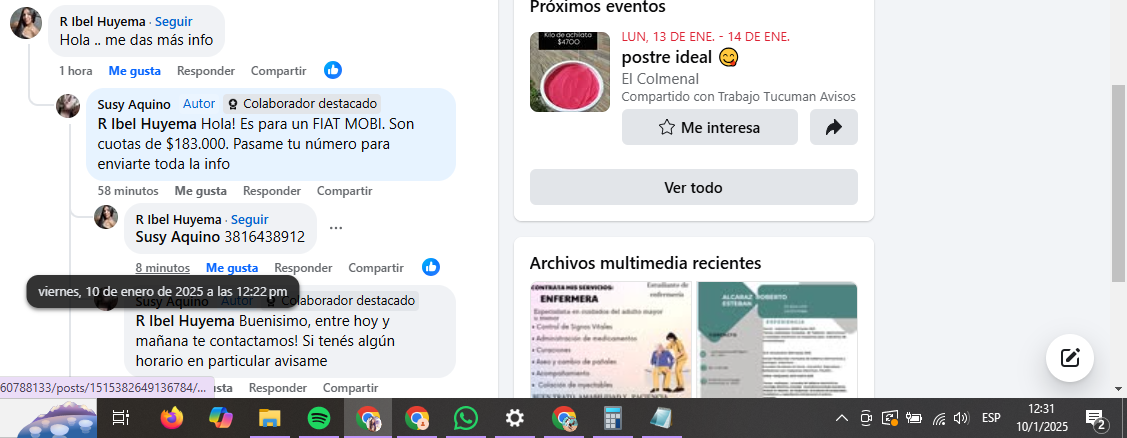The image size is (1127, 438).
Task: Open the ENFERMERA flyer in recent media
Action: pyautogui.click(x=609, y=338)
